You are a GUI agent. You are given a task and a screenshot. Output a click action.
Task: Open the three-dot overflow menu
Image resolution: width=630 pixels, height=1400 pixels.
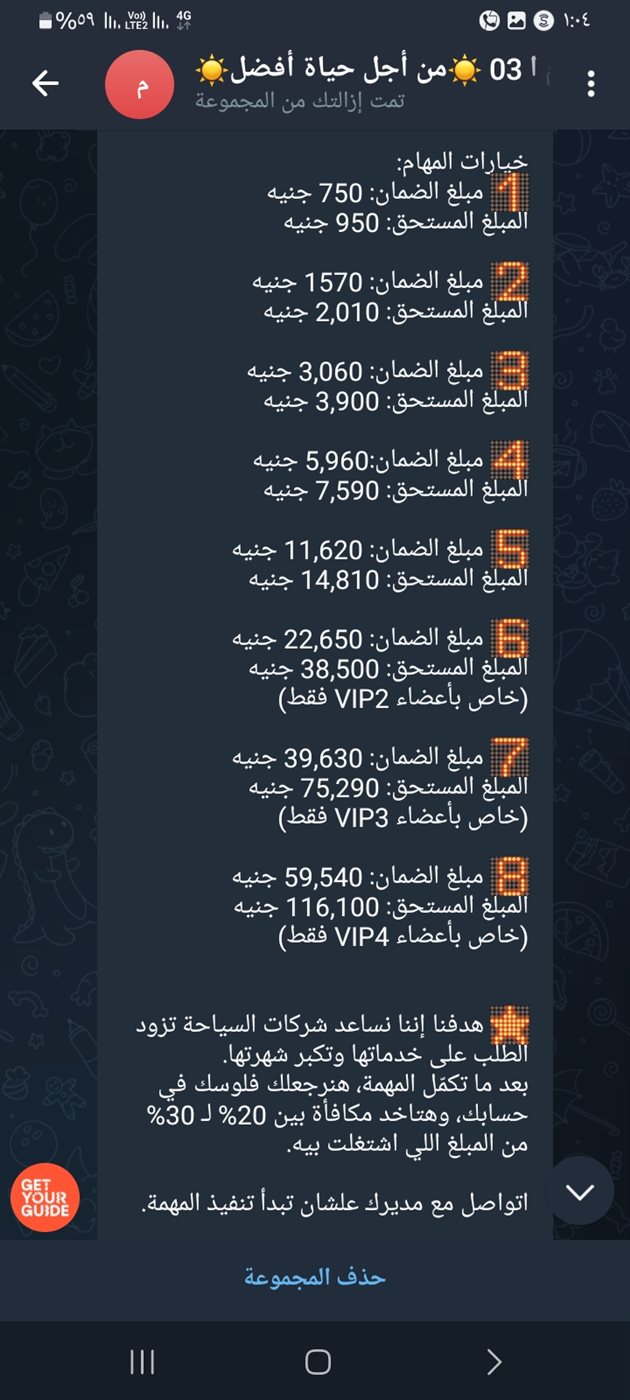click(x=591, y=84)
